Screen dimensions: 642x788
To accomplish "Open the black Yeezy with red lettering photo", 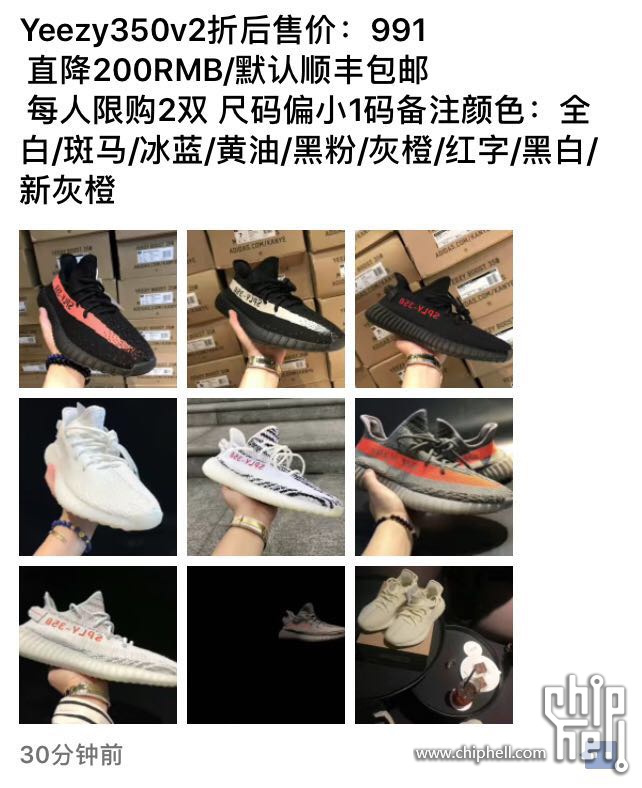I will click(x=434, y=309).
